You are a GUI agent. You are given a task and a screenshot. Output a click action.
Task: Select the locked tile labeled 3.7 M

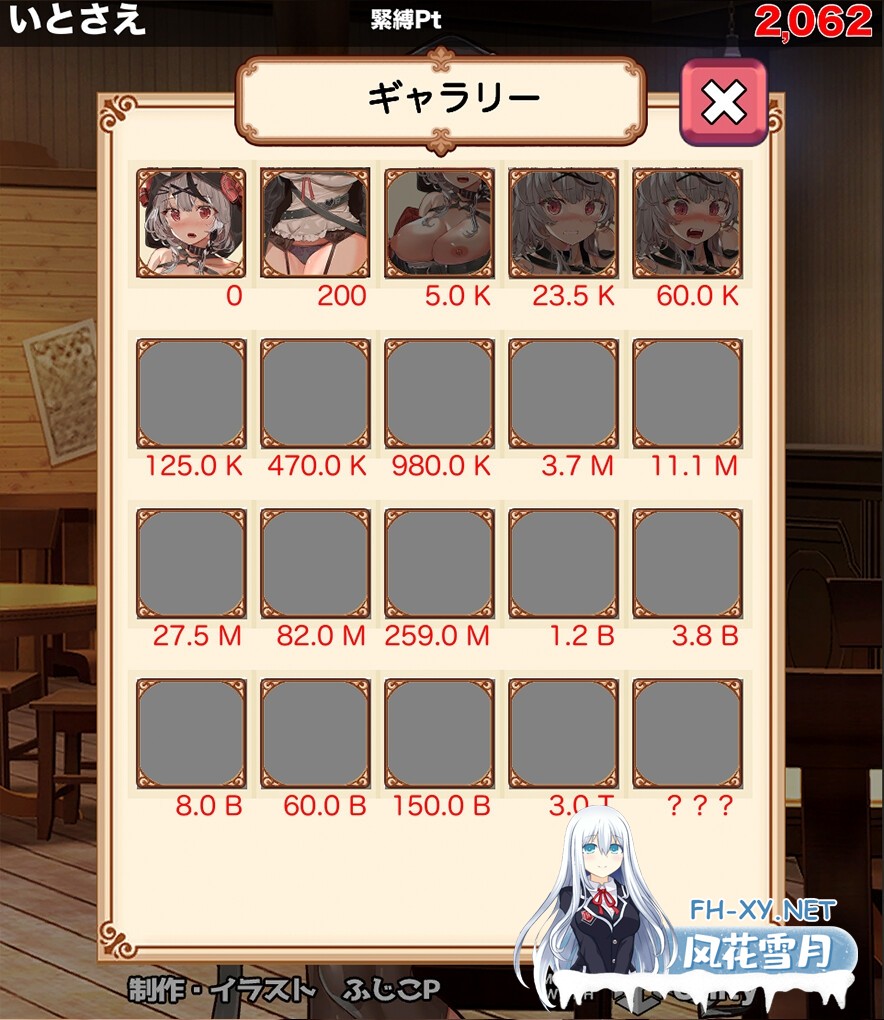(x=563, y=393)
